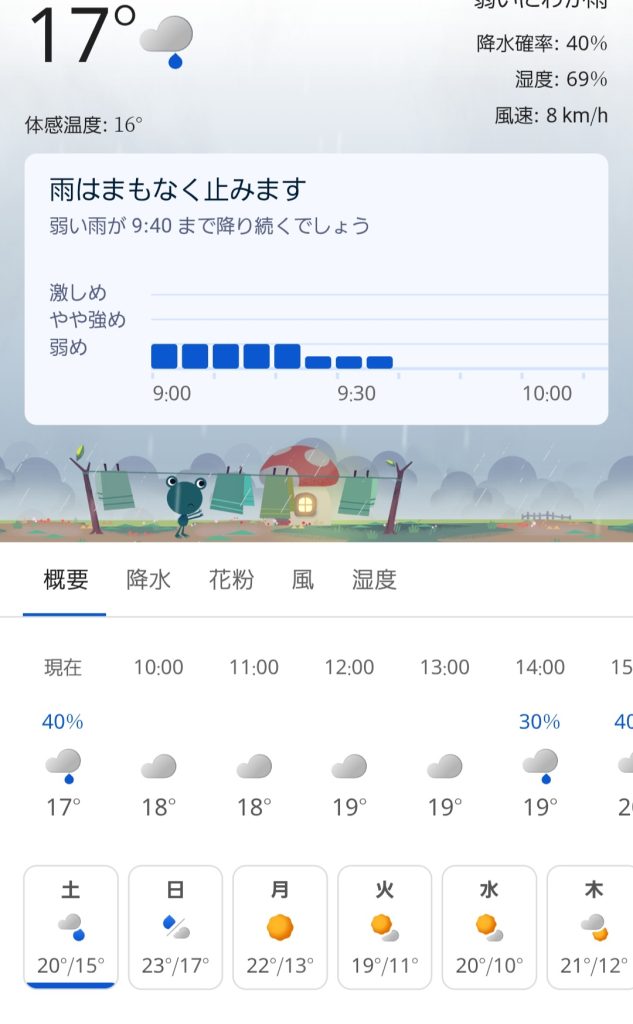Switch to the 湿度 tab
Image resolution: width=633 pixels, height=1024 pixels.
(374, 580)
